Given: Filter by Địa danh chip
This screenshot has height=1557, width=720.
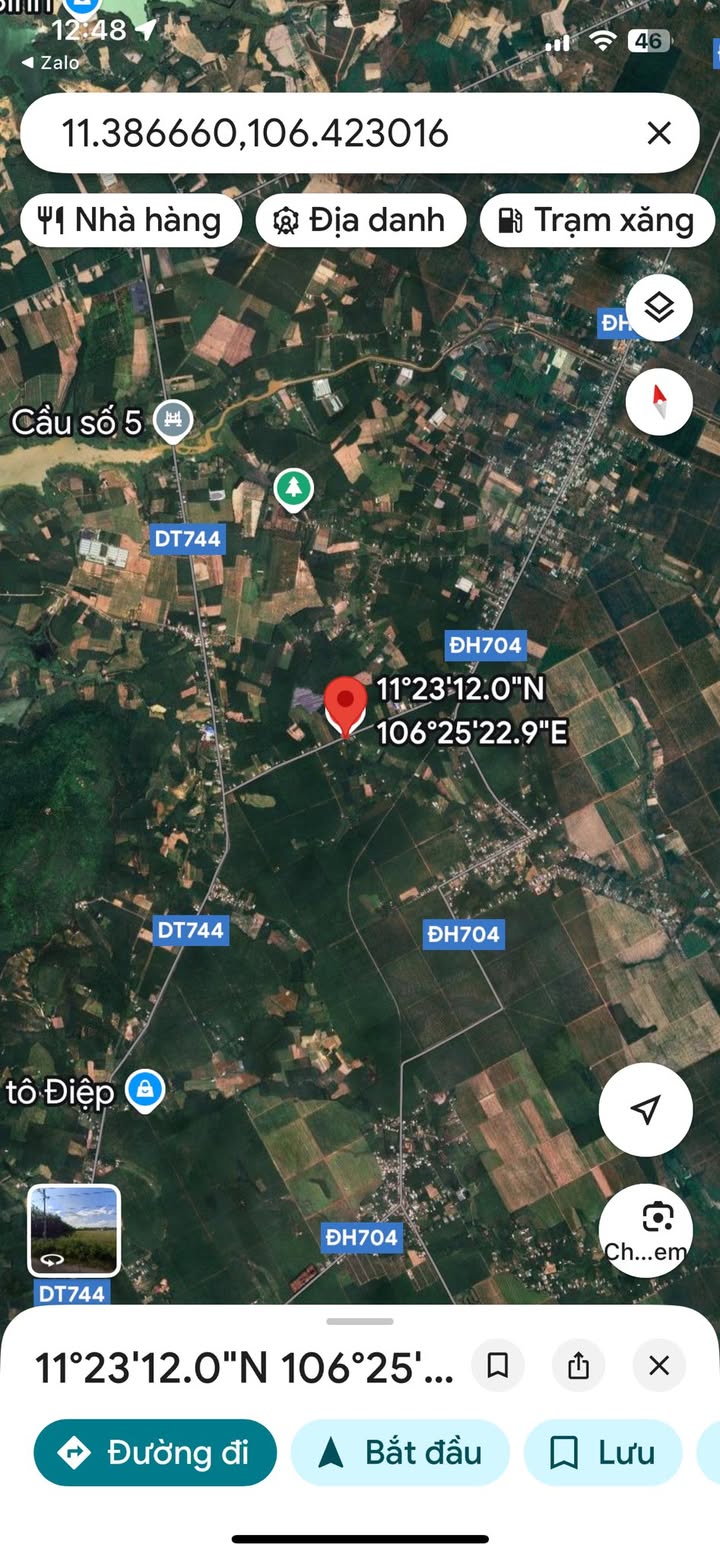Looking at the screenshot, I should (361, 220).
